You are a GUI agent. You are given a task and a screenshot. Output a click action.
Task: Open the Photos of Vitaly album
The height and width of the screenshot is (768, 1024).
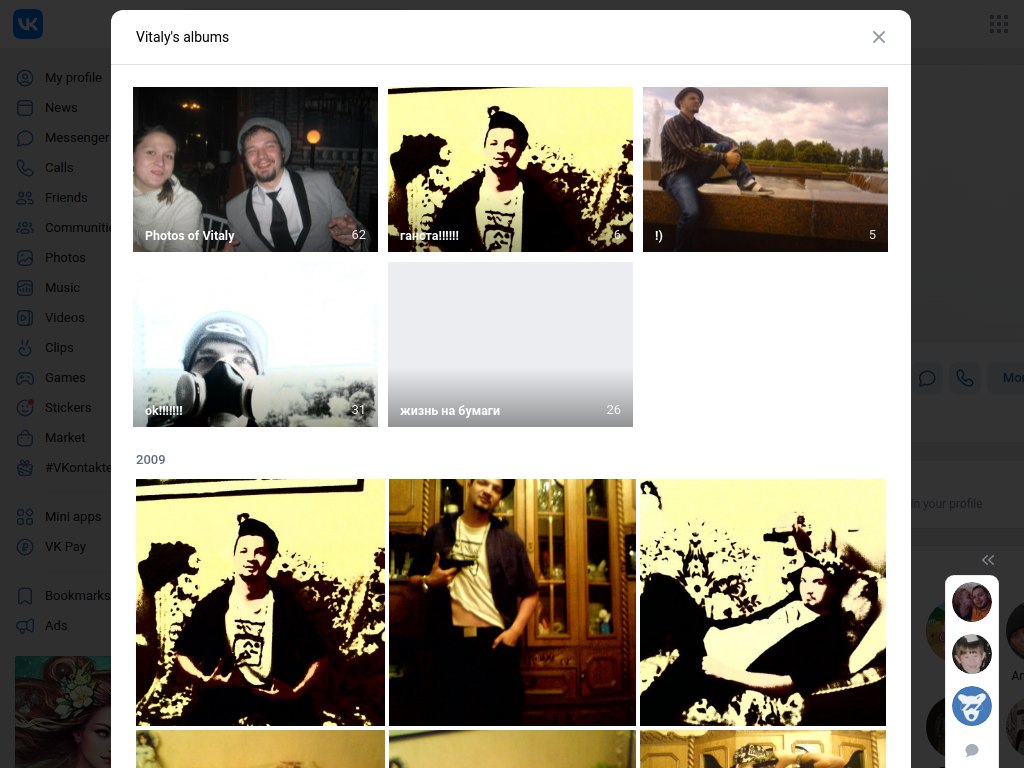[x=255, y=169]
